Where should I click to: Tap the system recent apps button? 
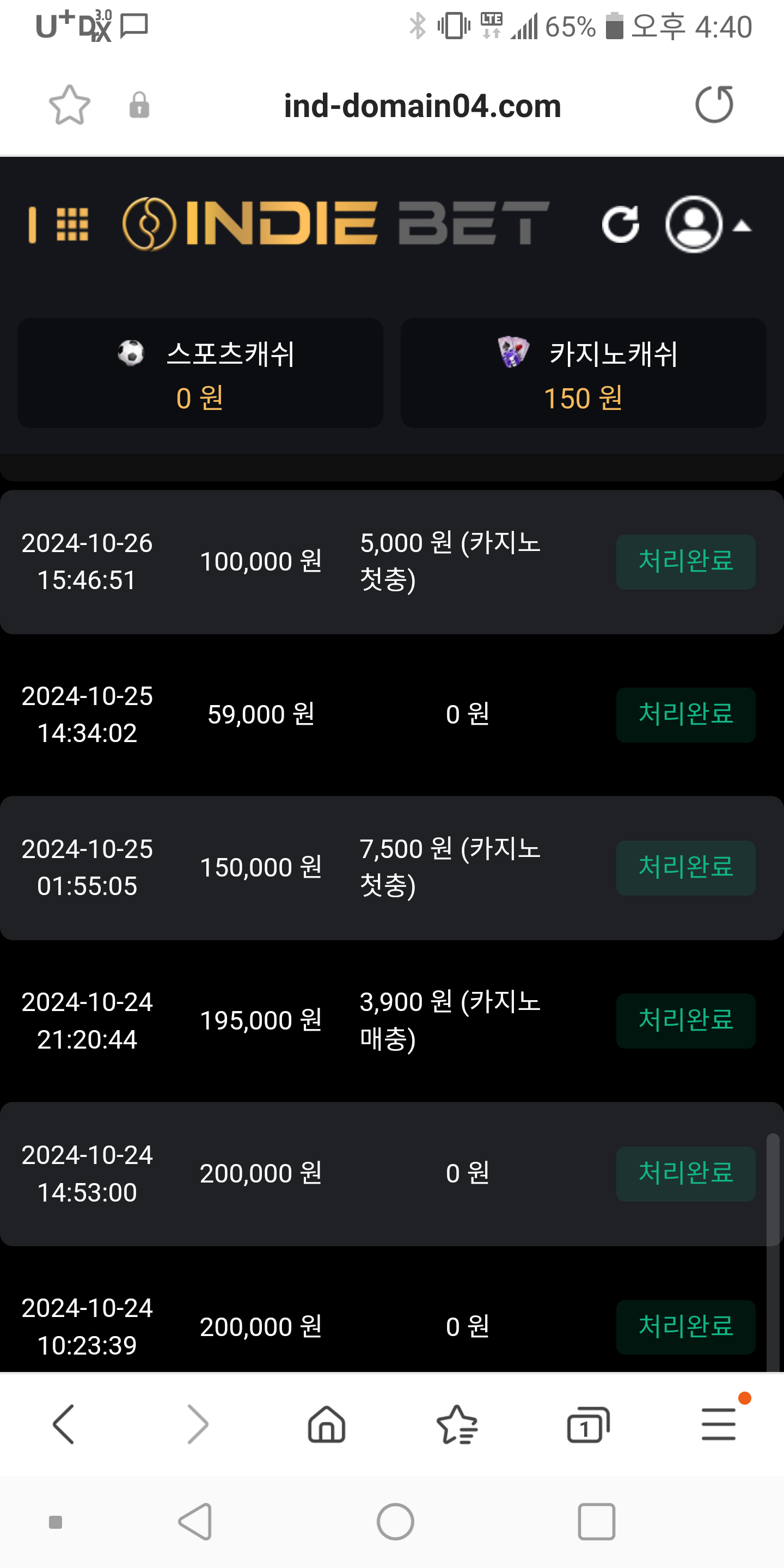[596, 1522]
